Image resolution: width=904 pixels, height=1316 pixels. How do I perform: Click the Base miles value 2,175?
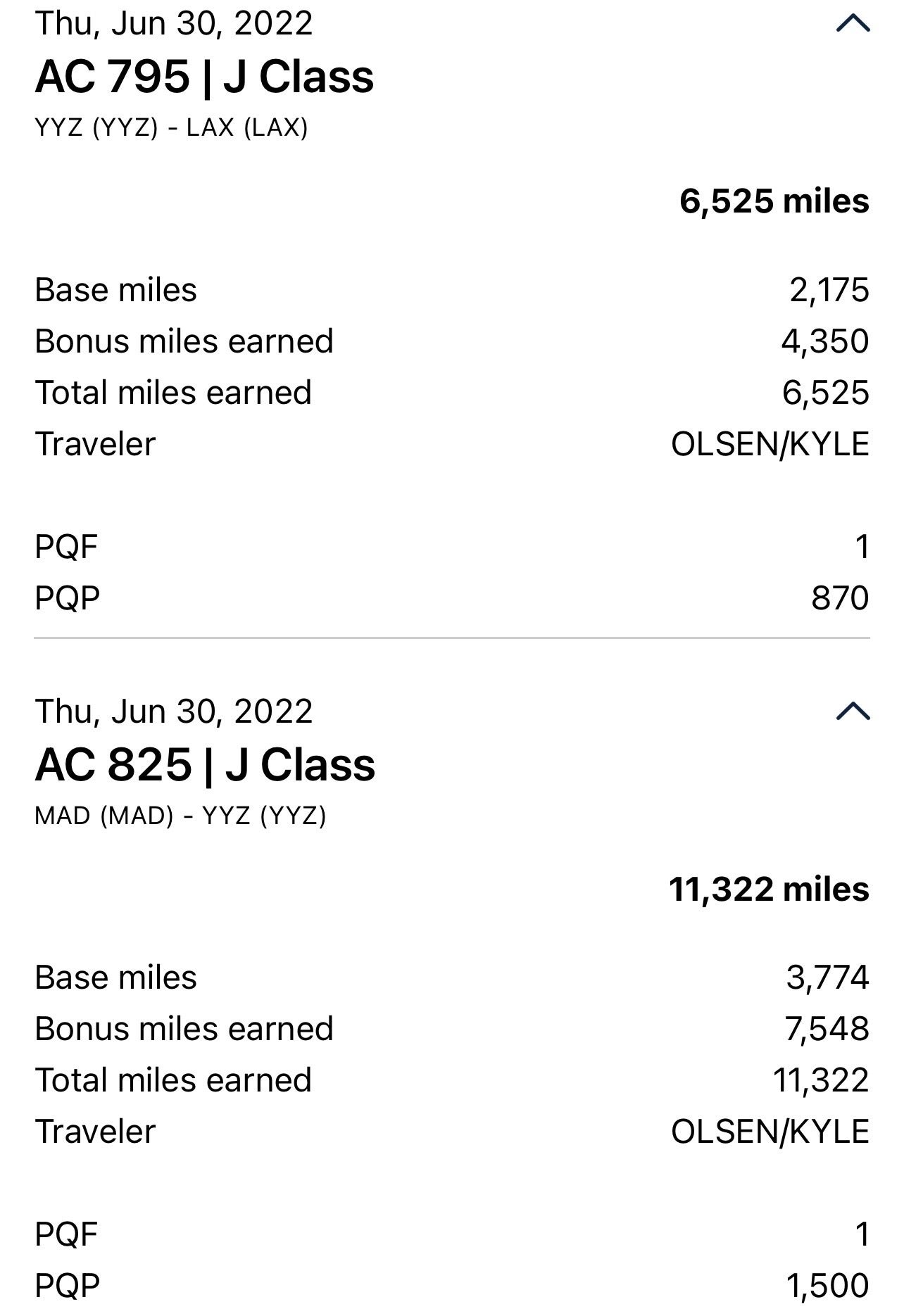pyautogui.click(x=831, y=289)
